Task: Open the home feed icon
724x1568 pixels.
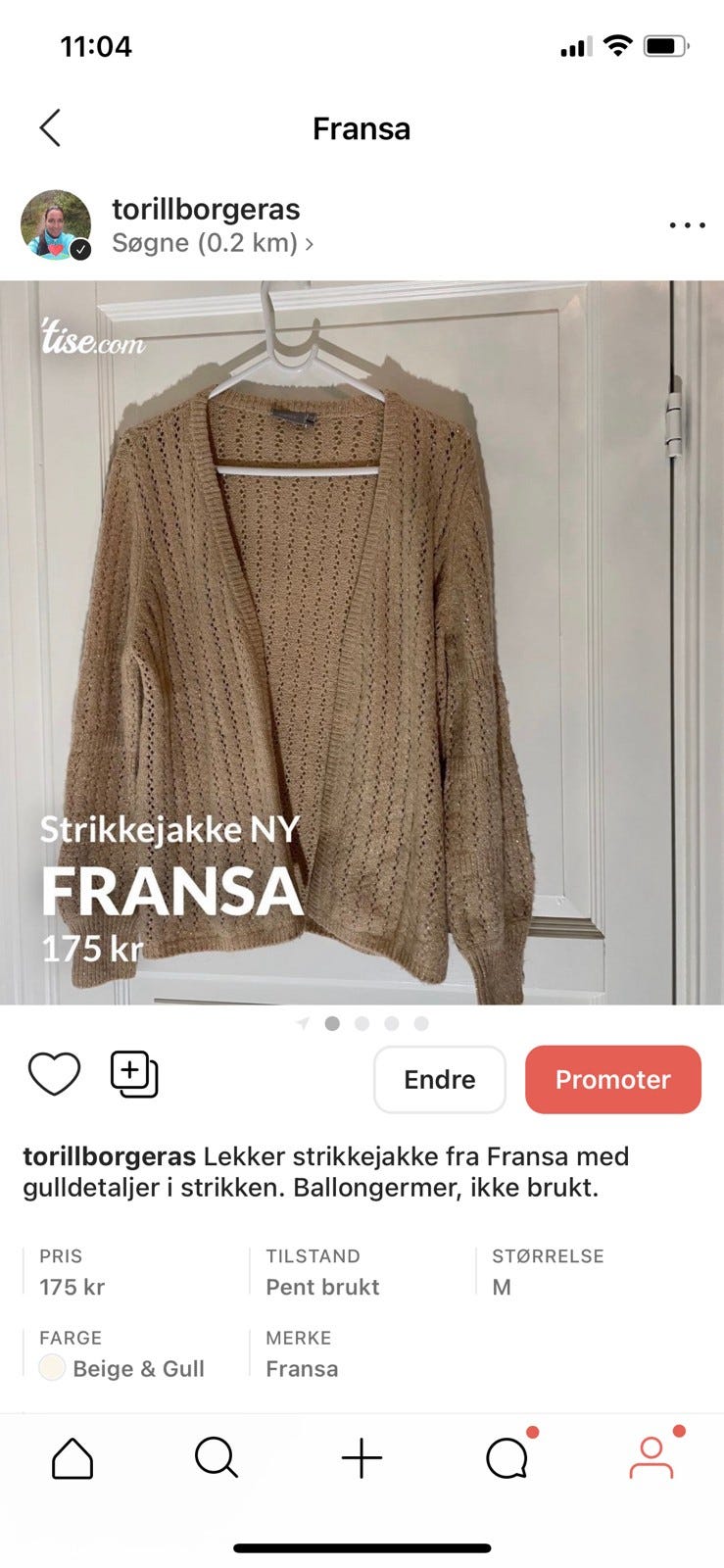Action: (72, 1457)
